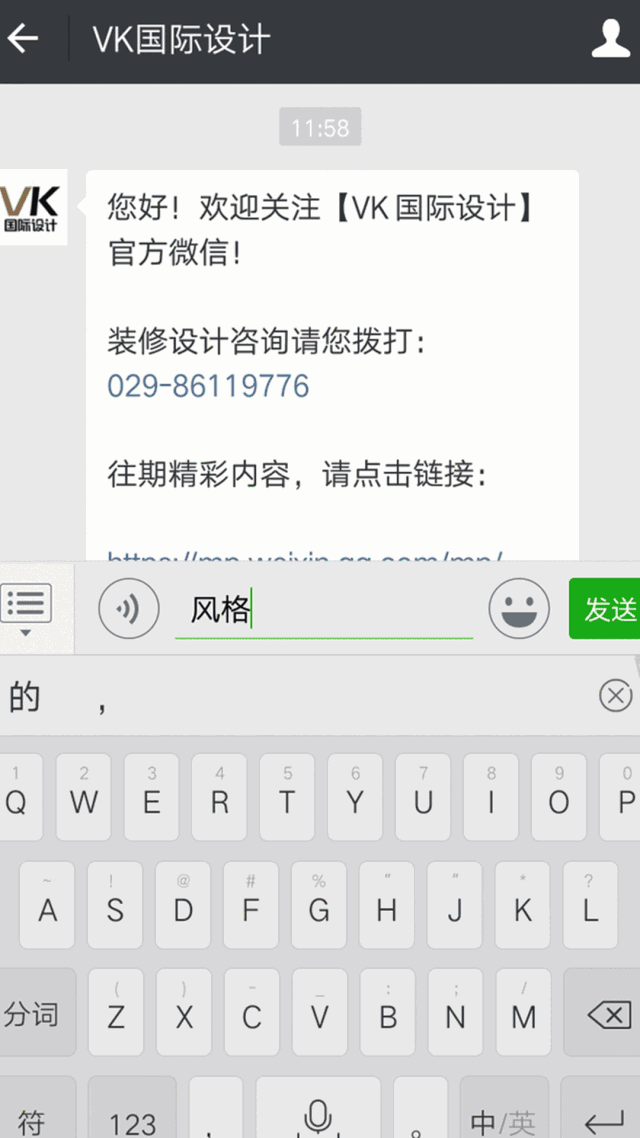Switch to voice input mode

(128, 608)
